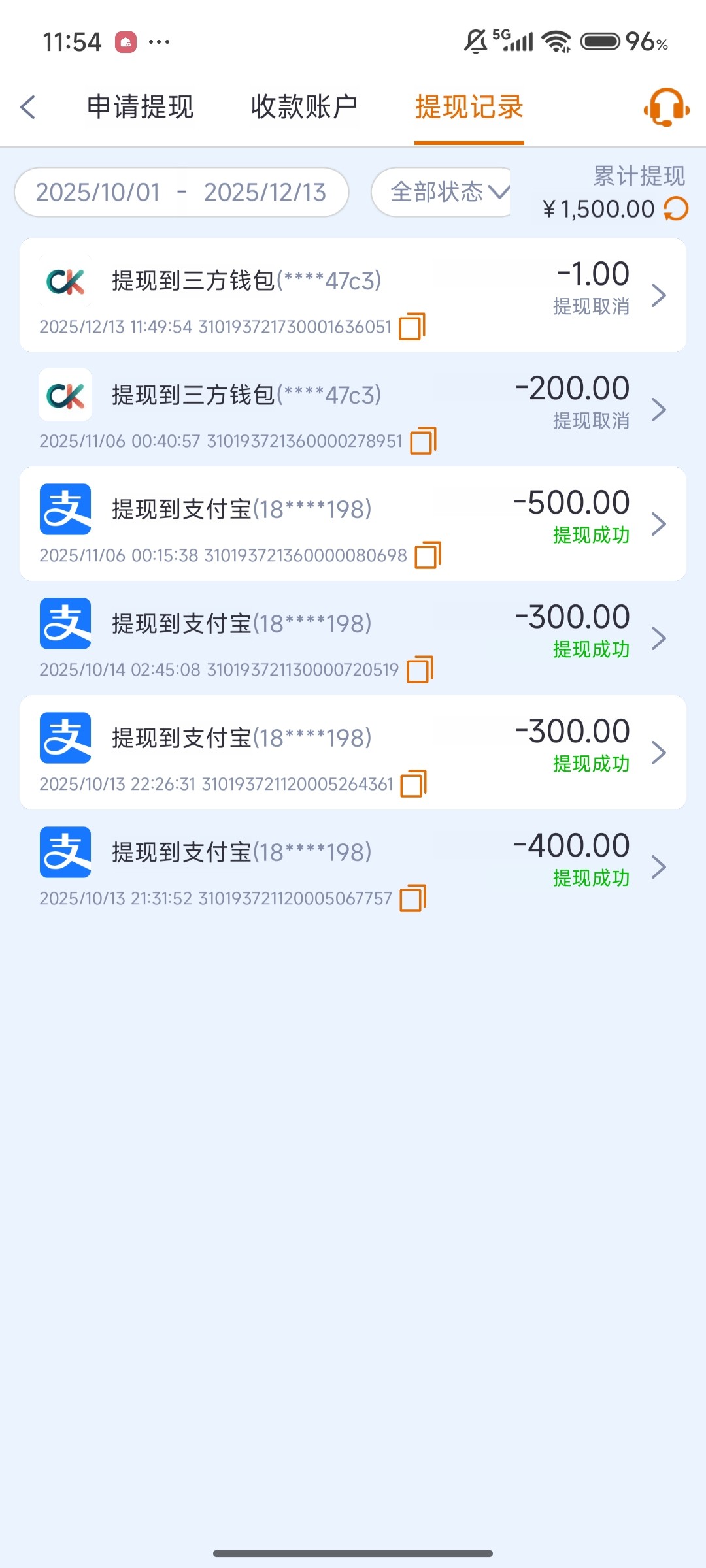Switch to the 申请提现 tab

pos(140,107)
